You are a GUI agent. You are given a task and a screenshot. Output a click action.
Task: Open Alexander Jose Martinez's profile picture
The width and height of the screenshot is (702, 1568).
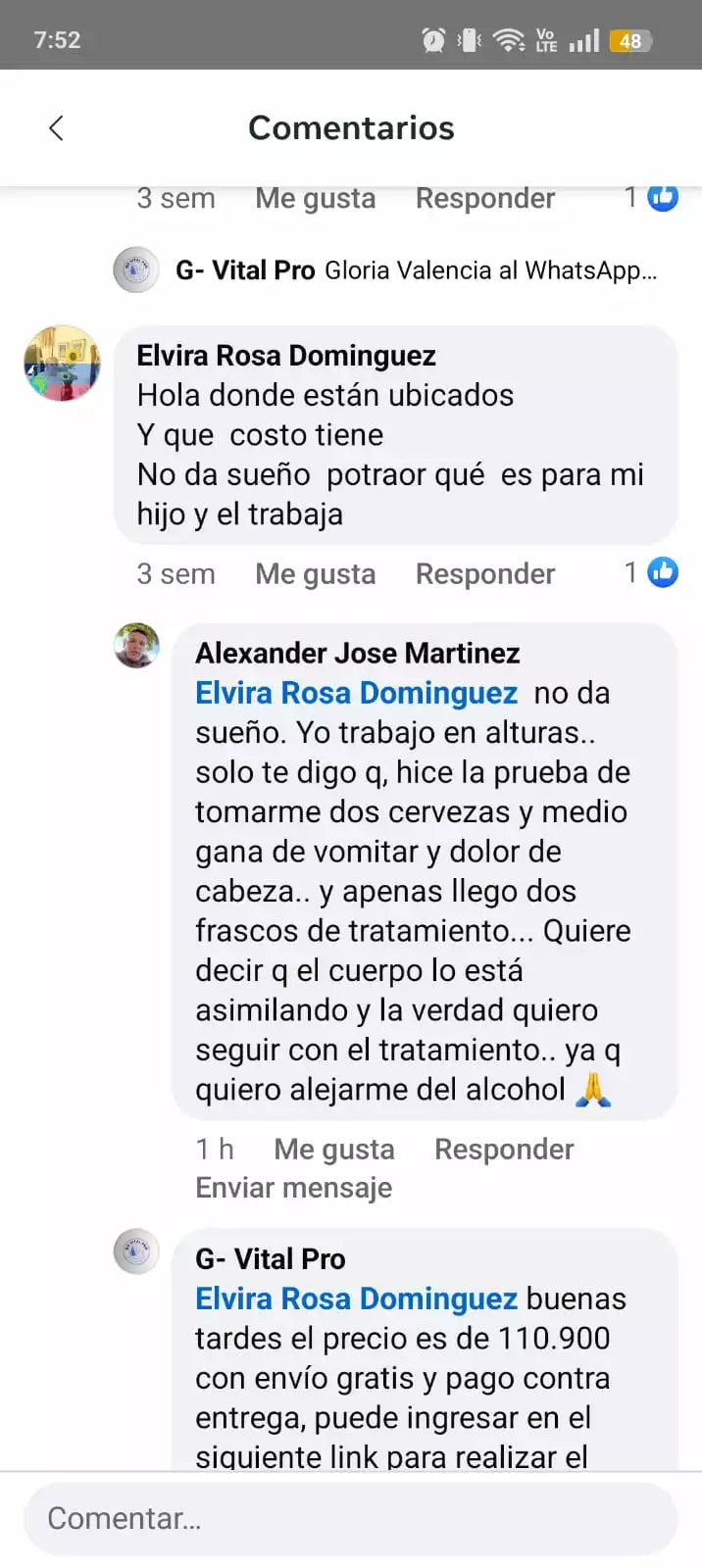tap(136, 646)
